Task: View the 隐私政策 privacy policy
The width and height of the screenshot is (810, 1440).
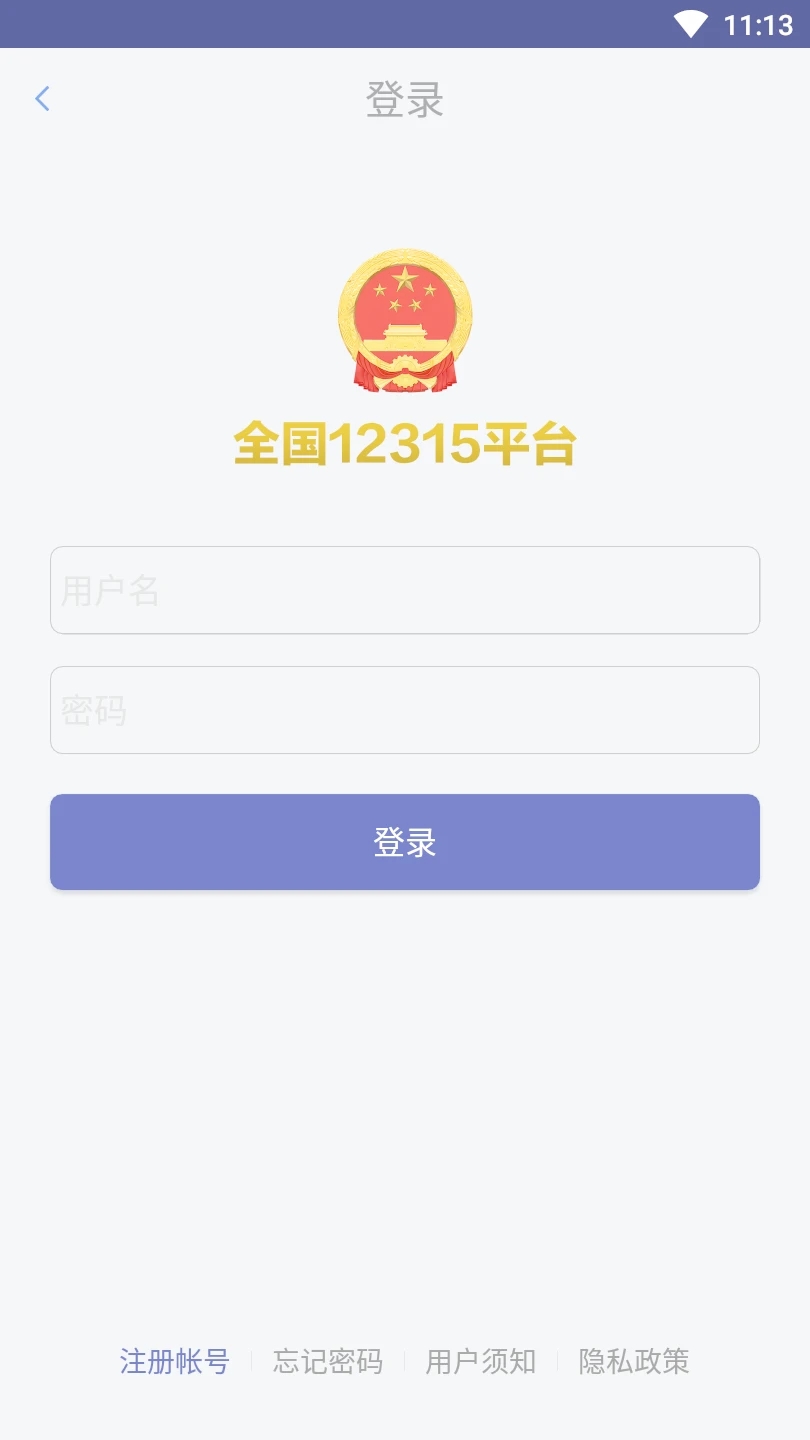Action: tap(633, 1361)
